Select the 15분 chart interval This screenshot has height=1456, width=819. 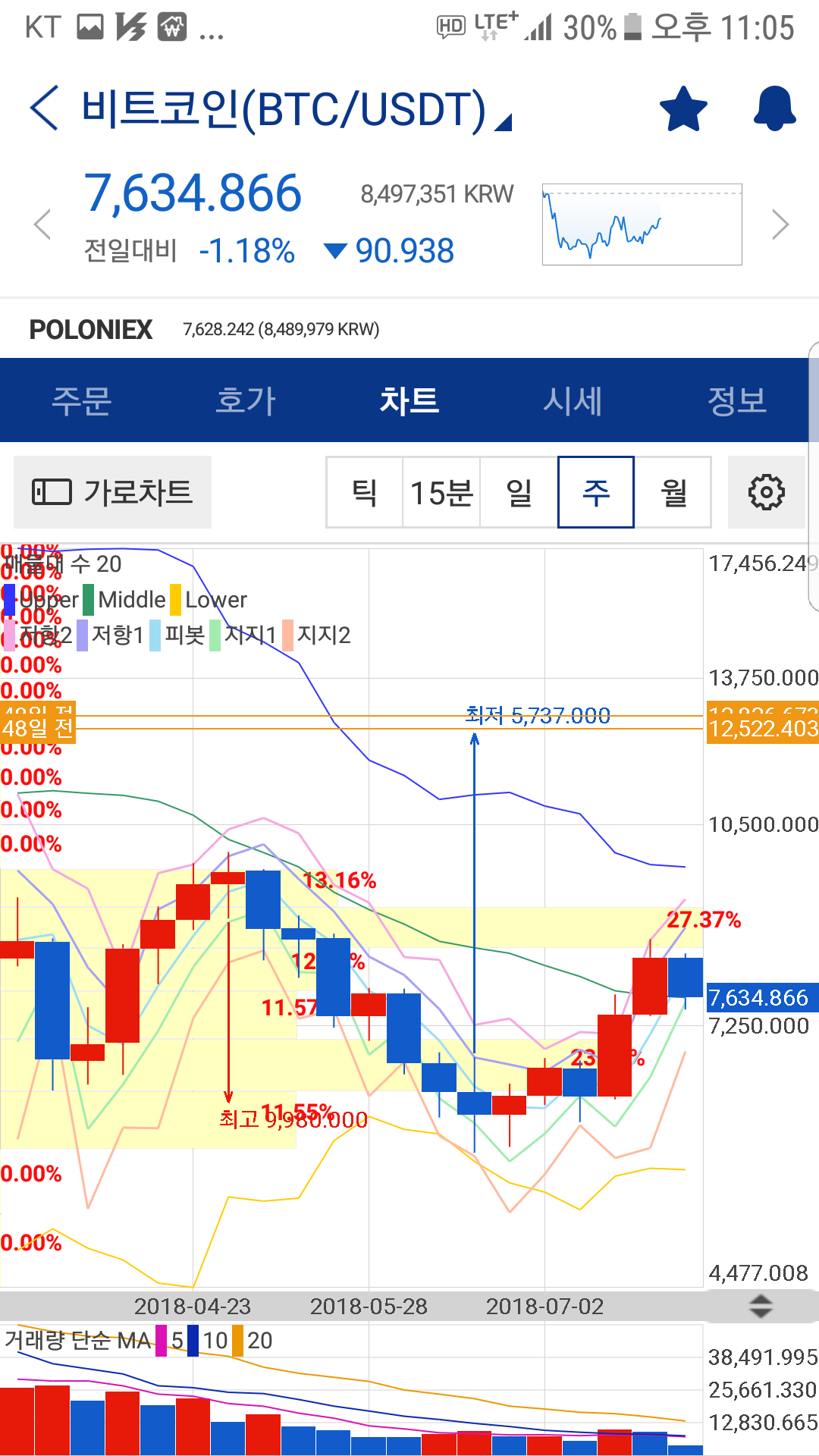click(x=441, y=492)
